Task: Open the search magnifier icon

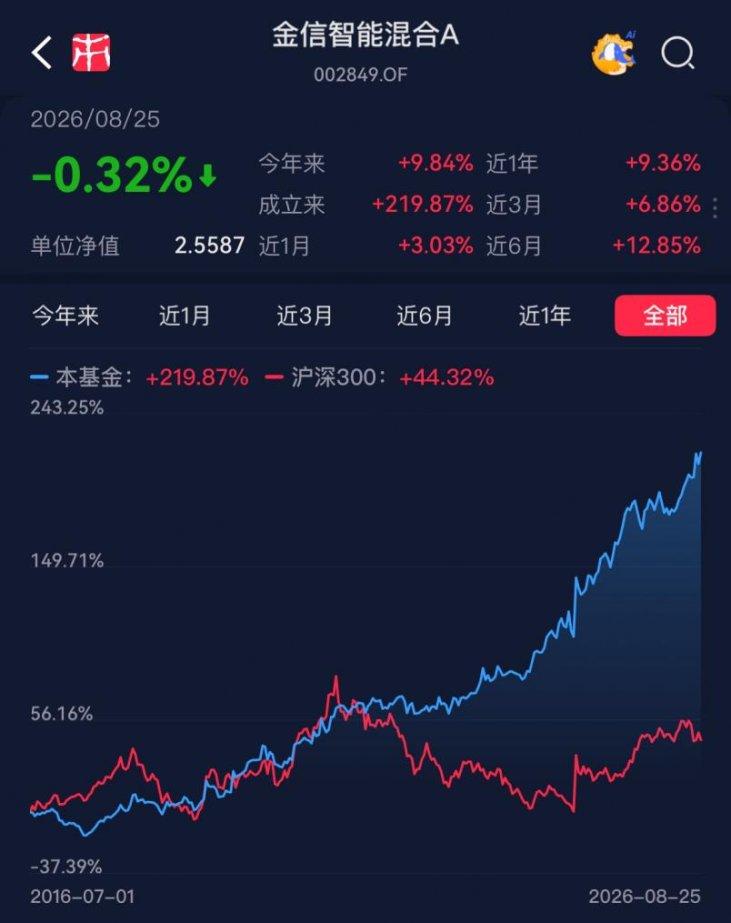Action: pos(678,54)
